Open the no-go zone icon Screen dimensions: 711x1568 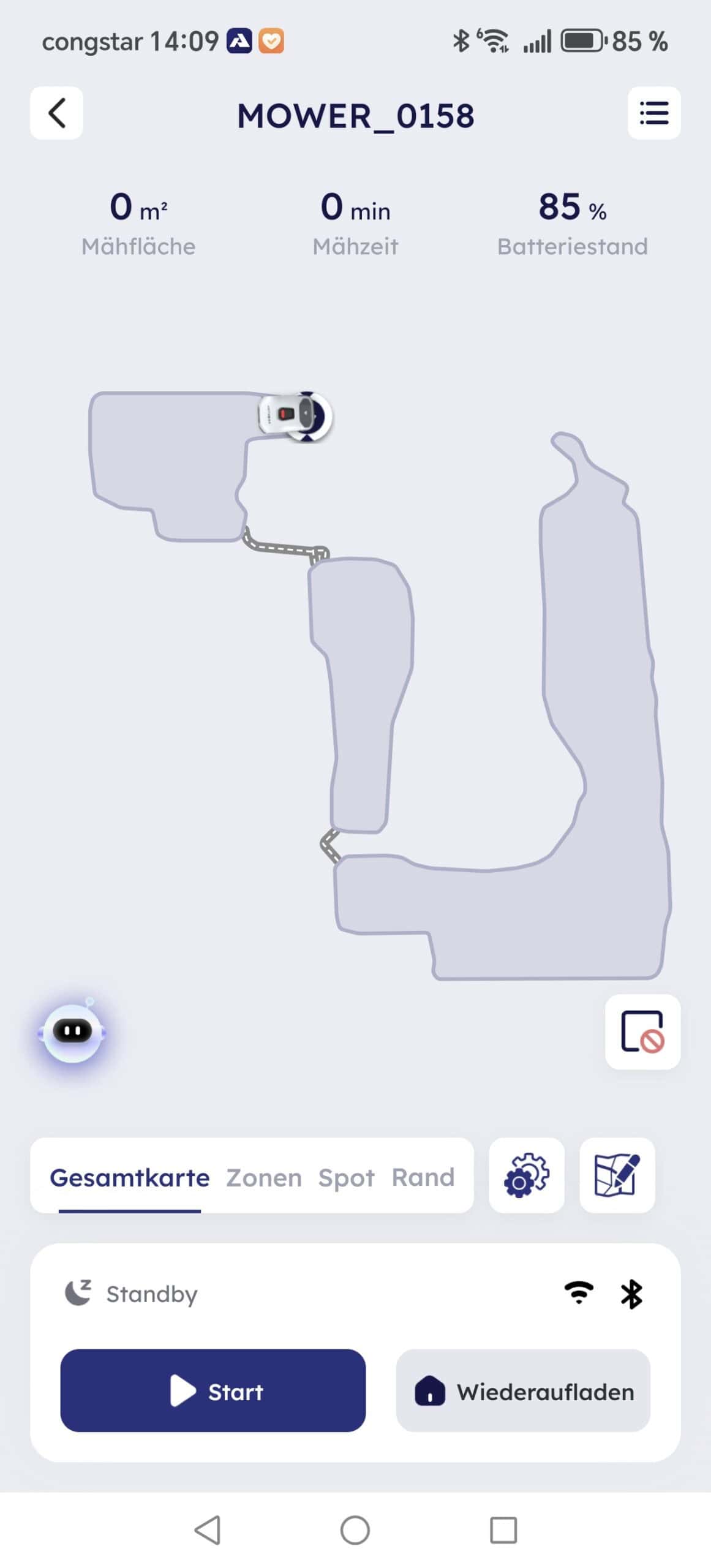tap(642, 1032)
